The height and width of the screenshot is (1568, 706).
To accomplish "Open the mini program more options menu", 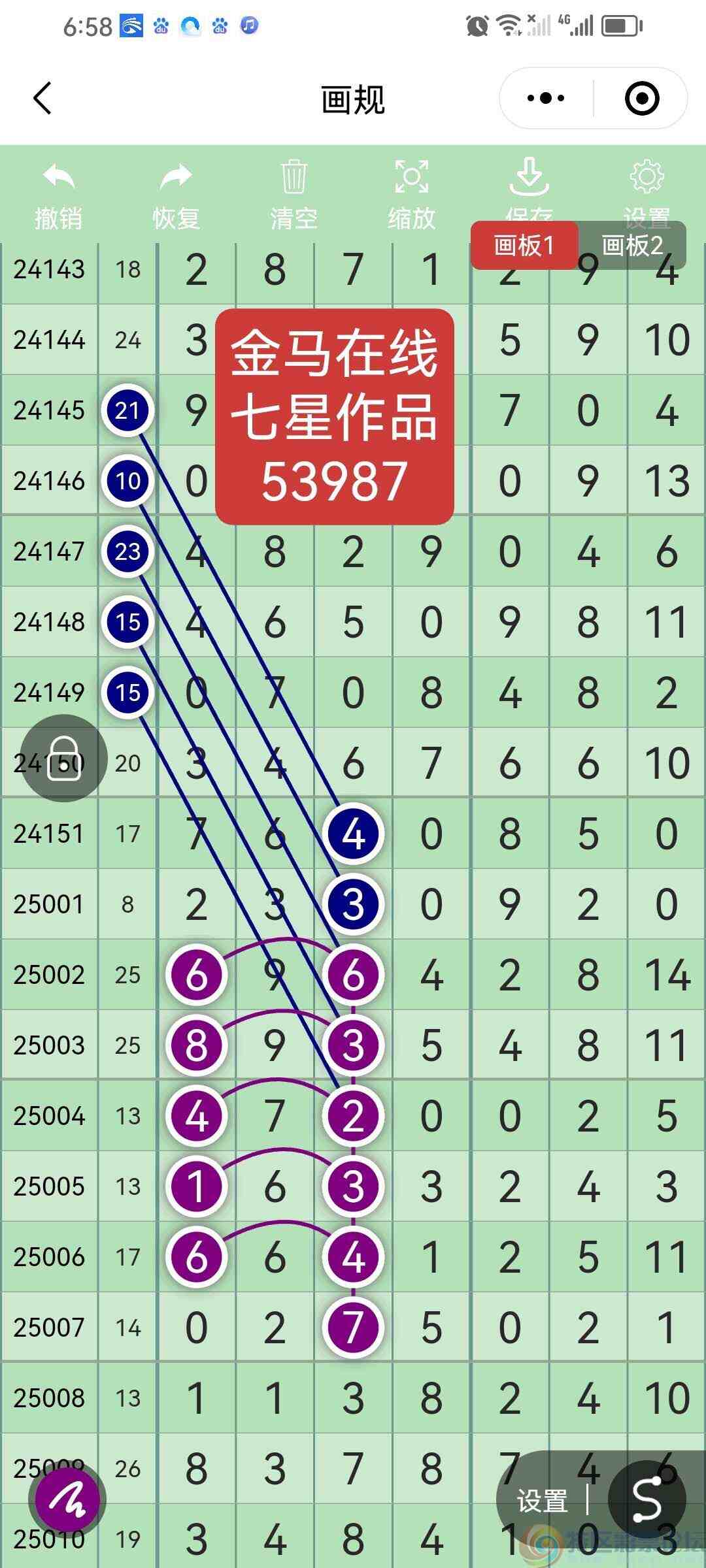I will tap(546, 99).
